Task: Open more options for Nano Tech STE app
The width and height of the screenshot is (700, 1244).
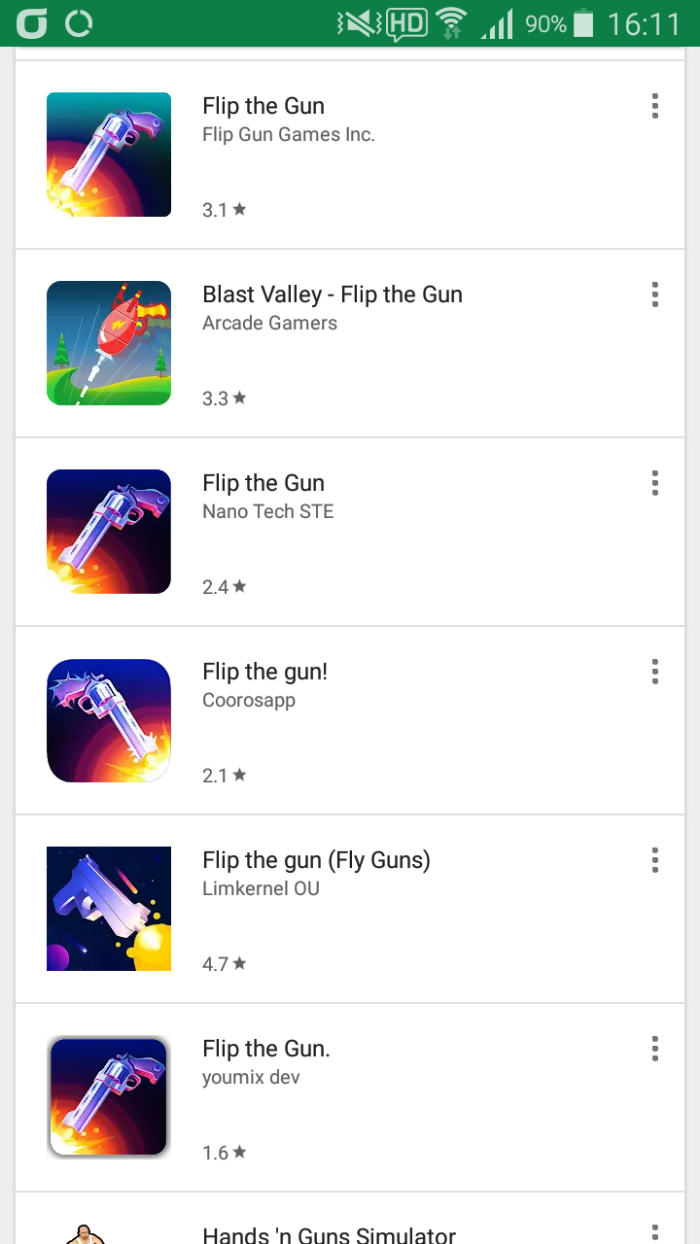Action: pyautogui.click(x=655, y=483)
